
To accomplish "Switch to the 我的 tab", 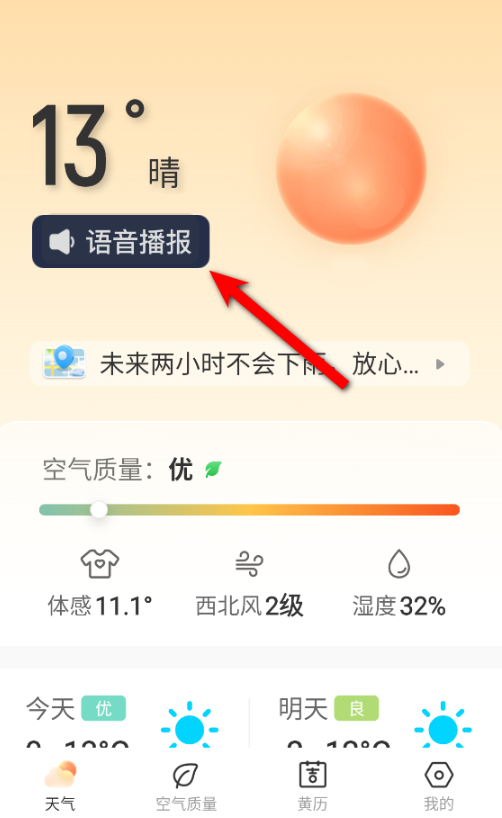I will point(439,786).
